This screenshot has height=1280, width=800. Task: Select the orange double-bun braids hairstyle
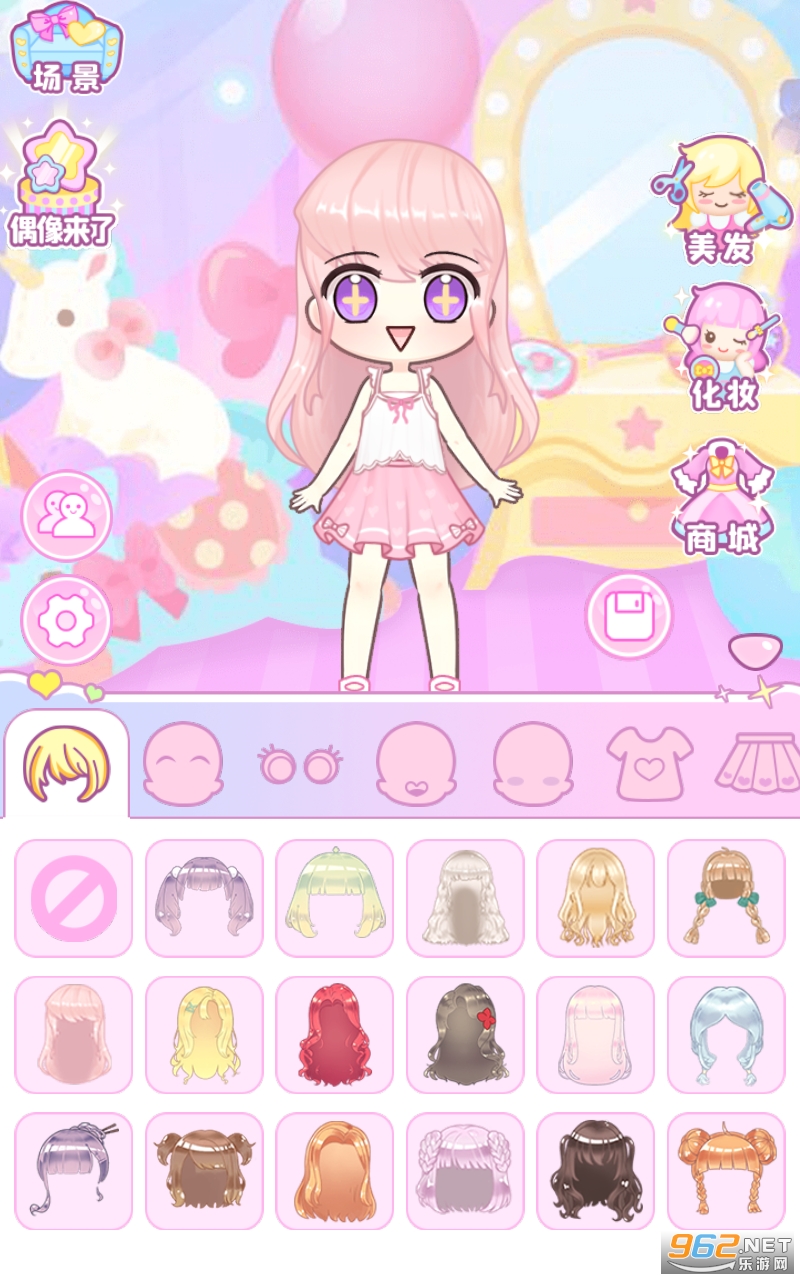click(x=726, y=1171)
